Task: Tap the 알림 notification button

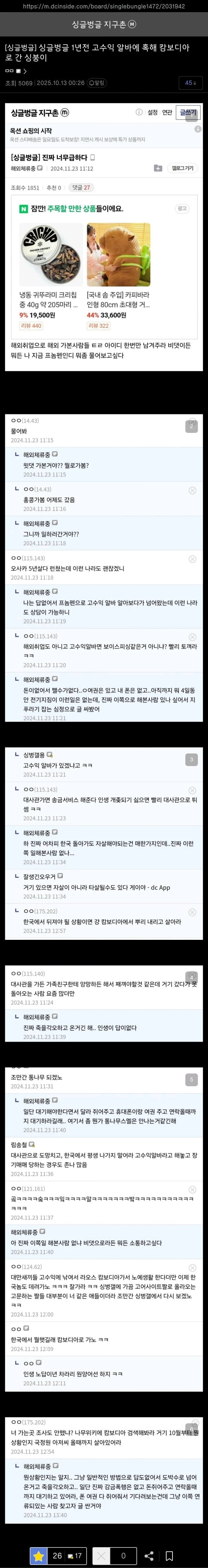Action: pos(97,83)
